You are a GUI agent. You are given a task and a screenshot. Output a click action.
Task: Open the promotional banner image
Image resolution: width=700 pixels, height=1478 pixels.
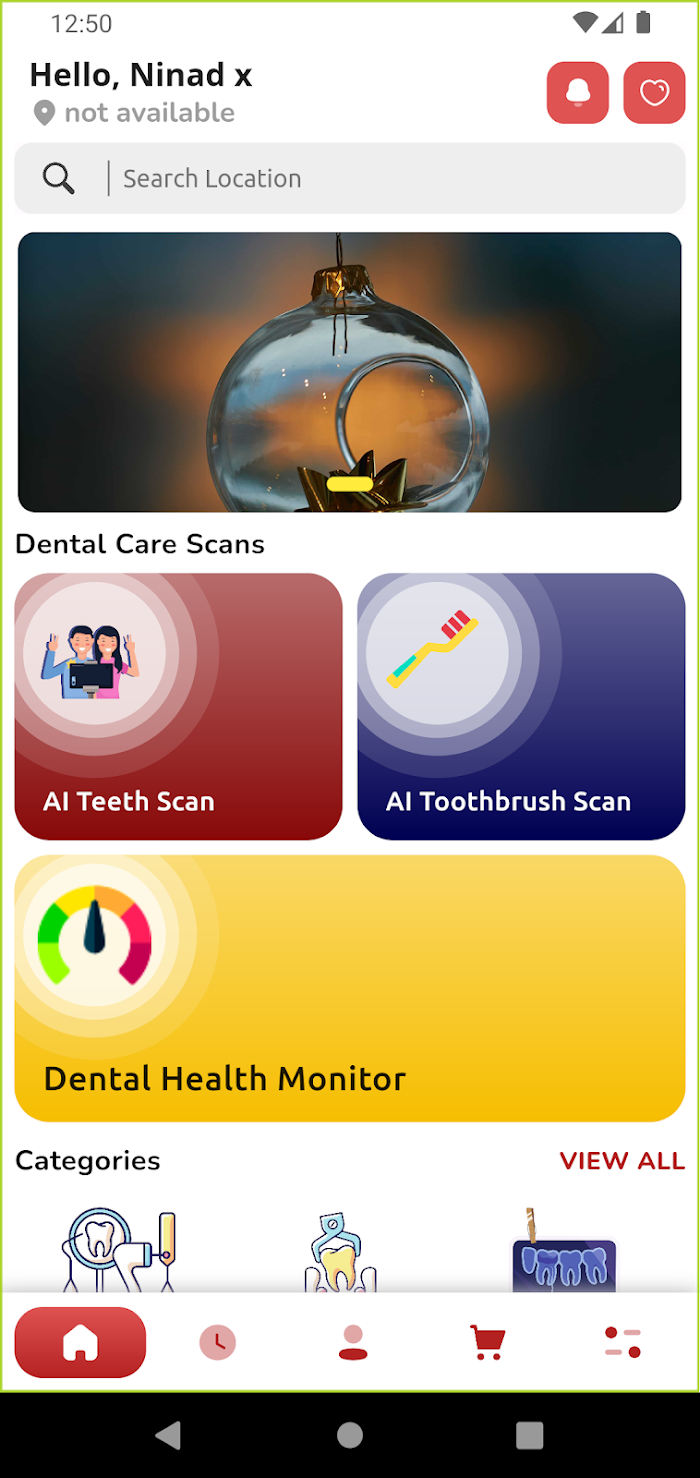pos(350,372)
